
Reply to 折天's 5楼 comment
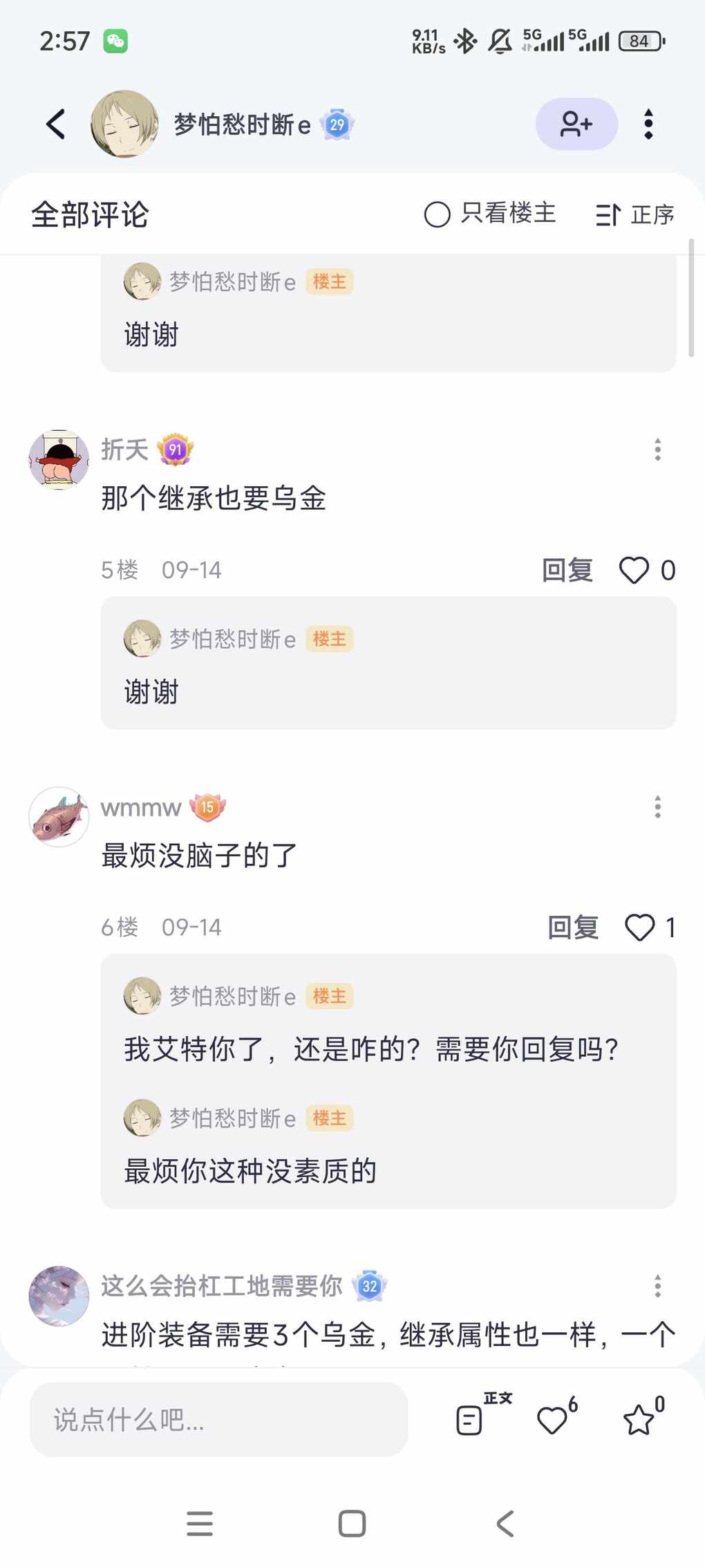567,571
